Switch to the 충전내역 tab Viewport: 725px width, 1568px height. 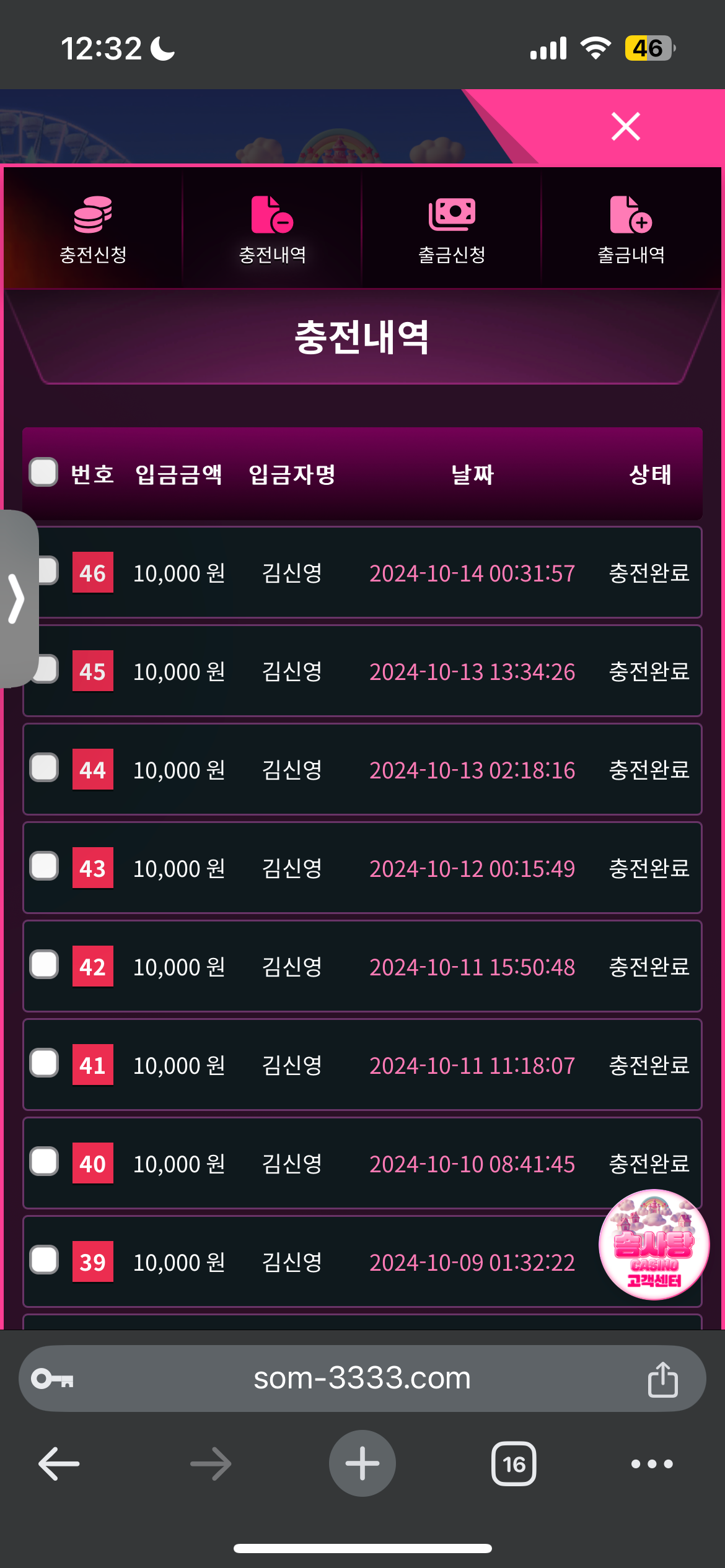click(x=273, y=229)
